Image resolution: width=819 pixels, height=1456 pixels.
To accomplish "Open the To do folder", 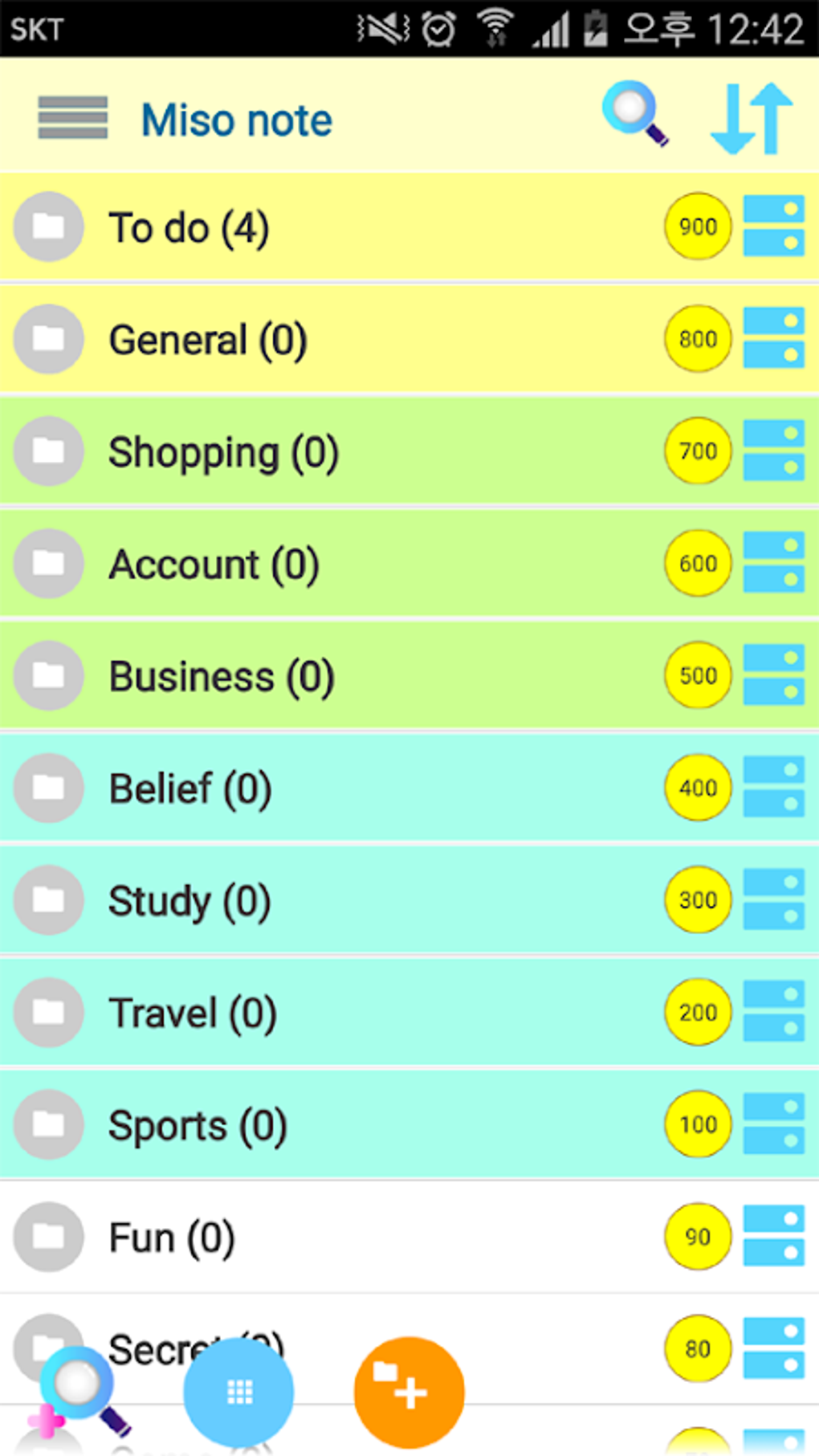I will click(189, 227).
